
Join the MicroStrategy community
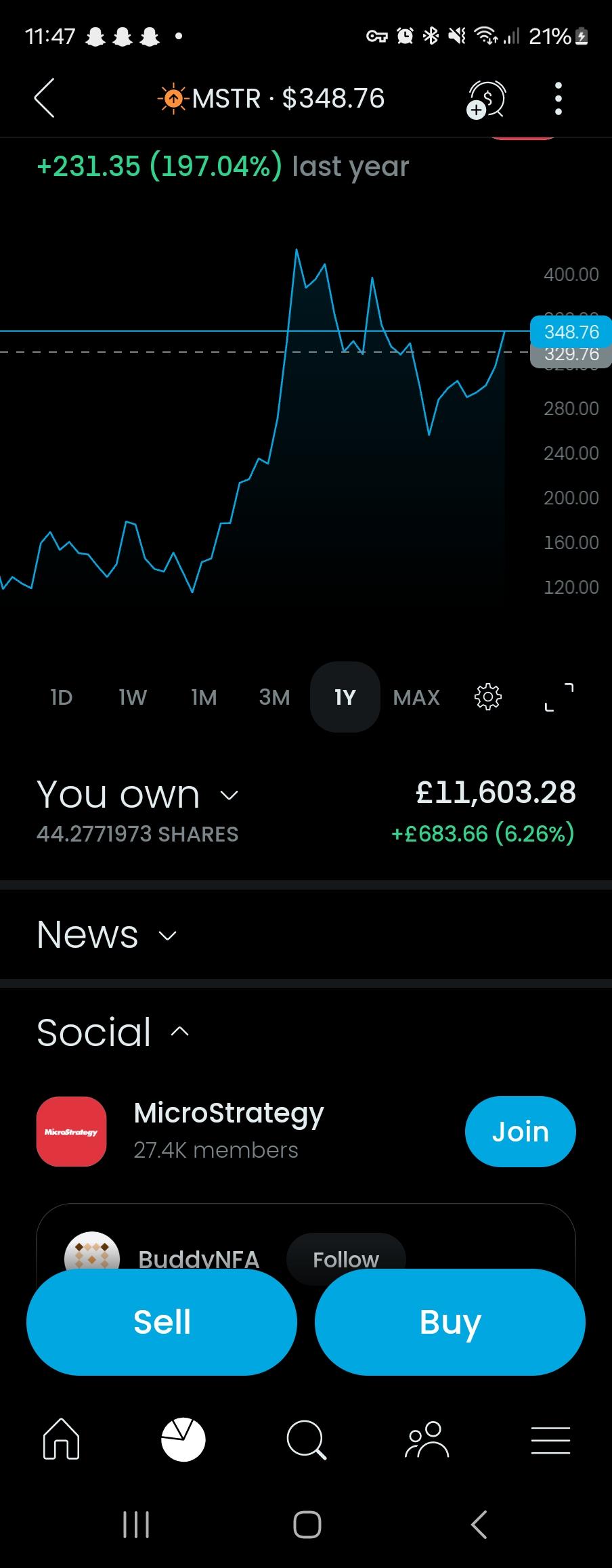coord(520,1131)
